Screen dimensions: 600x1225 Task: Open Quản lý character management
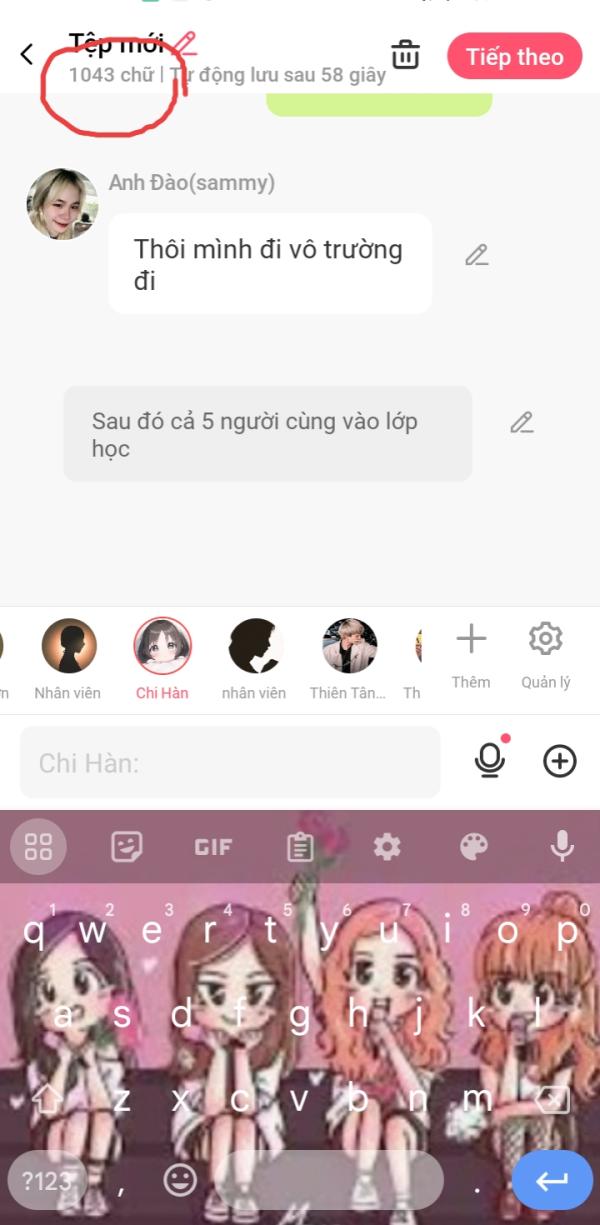tap(545, 655)
